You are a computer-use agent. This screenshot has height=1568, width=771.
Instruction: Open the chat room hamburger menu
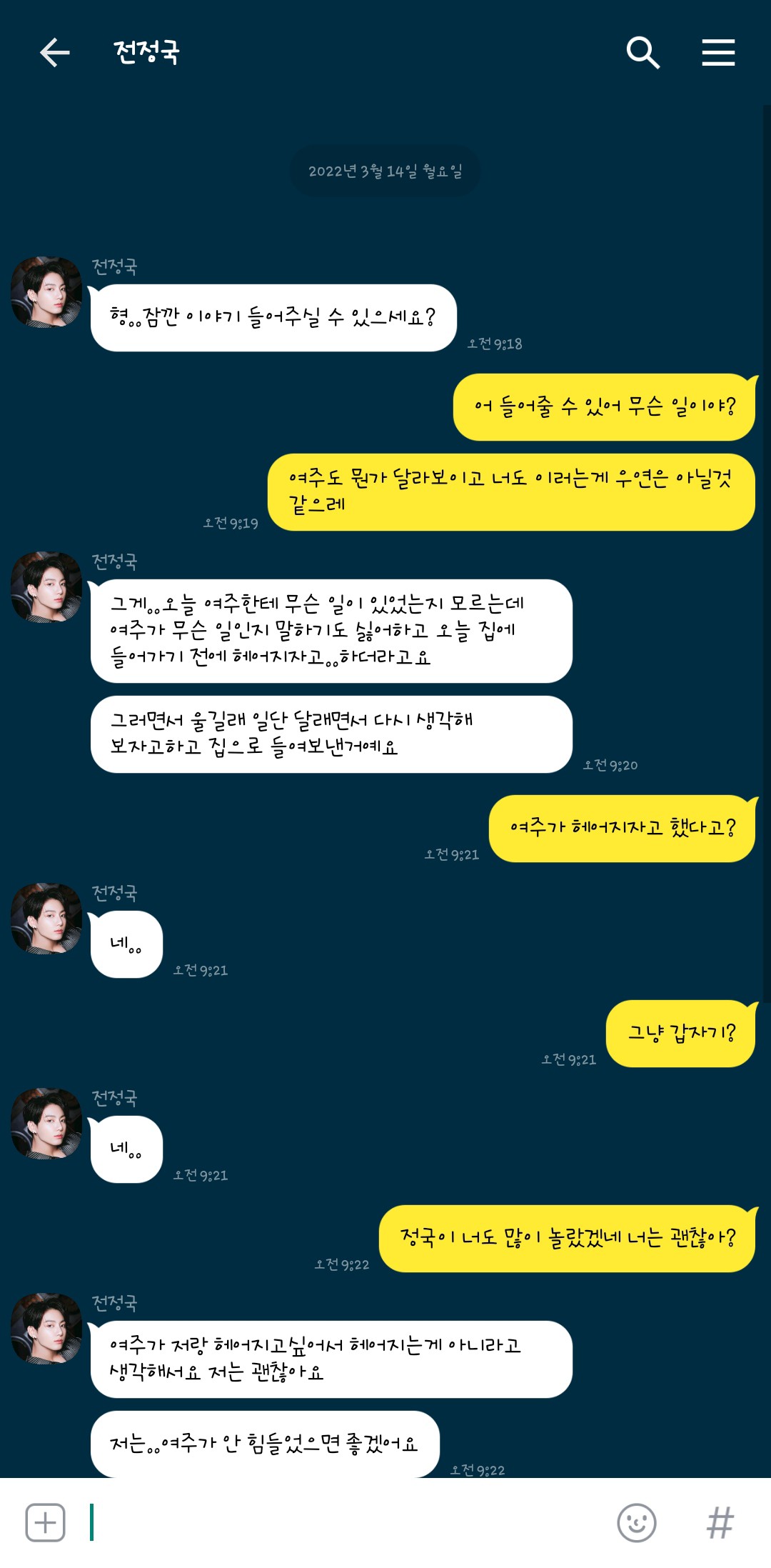point(718,53)
